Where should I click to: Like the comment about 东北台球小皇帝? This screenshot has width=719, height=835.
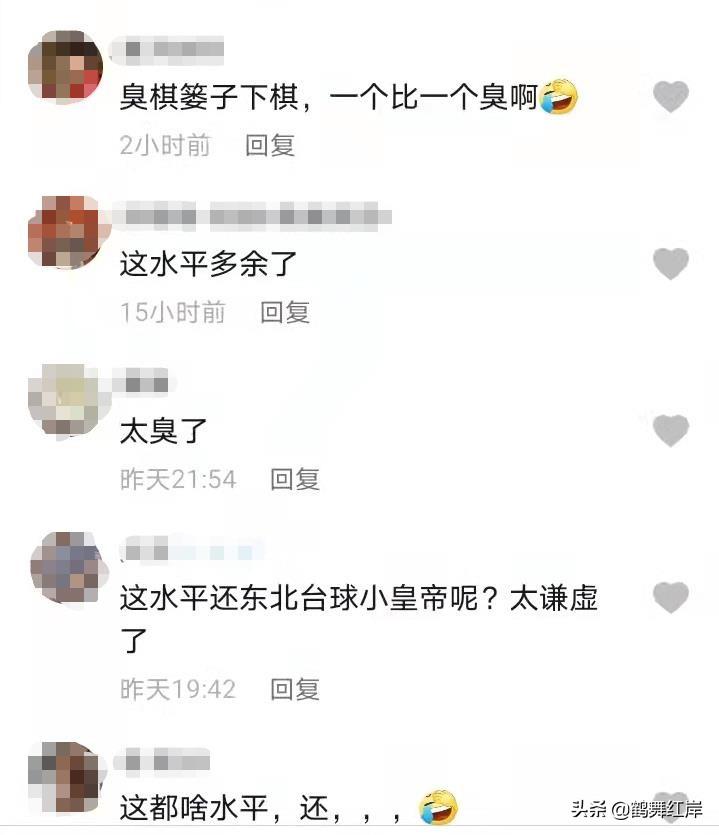tap(671, 597)
